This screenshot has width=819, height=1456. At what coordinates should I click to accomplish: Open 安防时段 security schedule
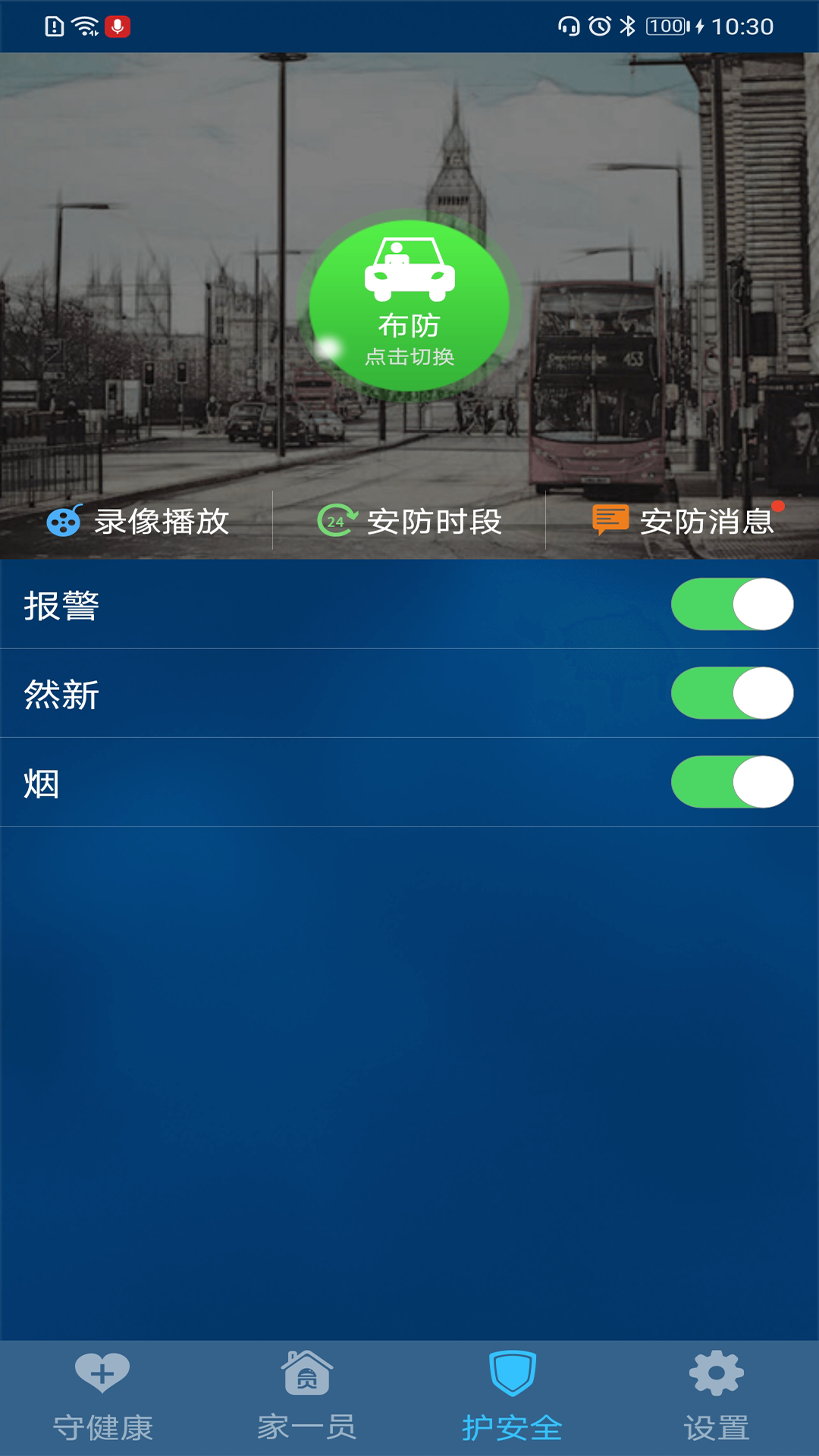click(409, 521)
